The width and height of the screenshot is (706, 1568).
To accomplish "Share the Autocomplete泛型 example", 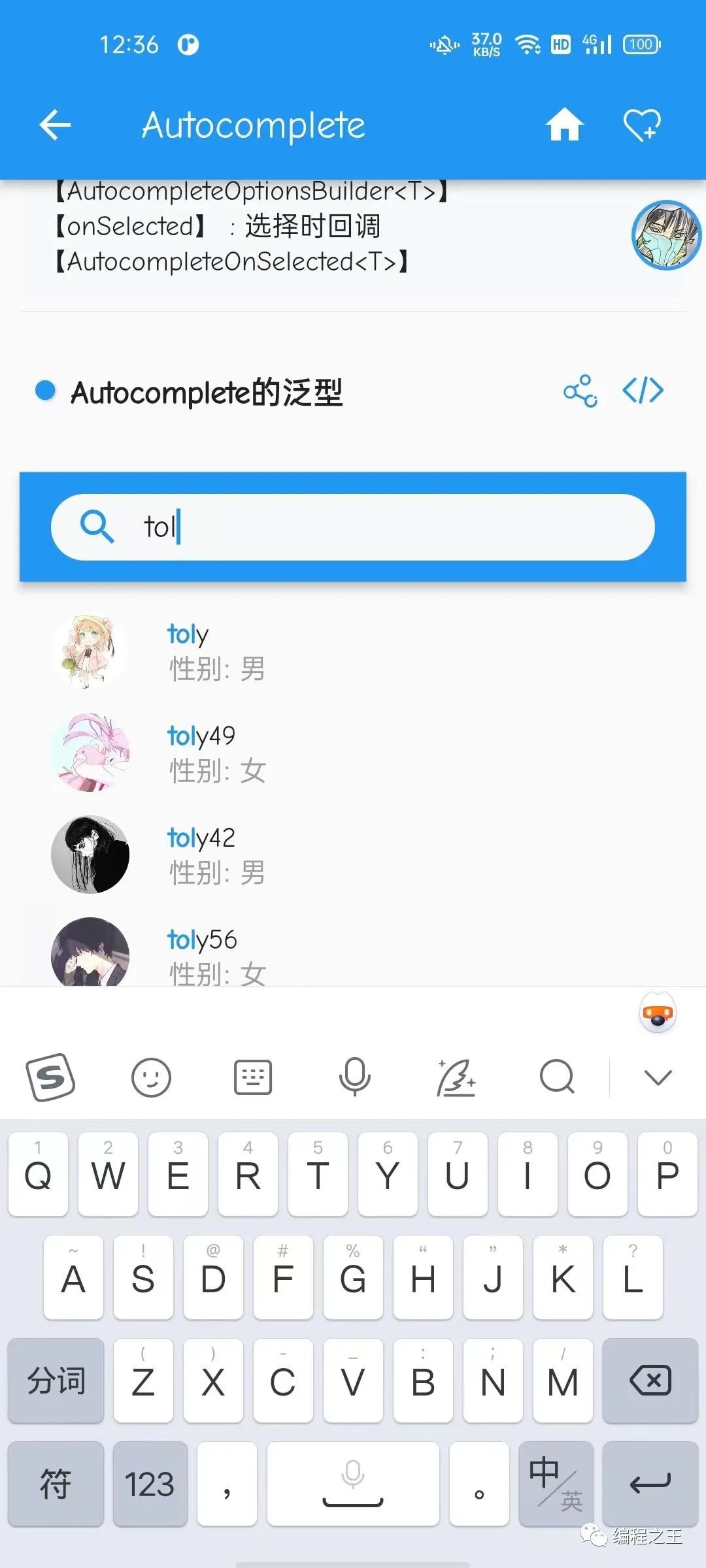I will (580, 391).
